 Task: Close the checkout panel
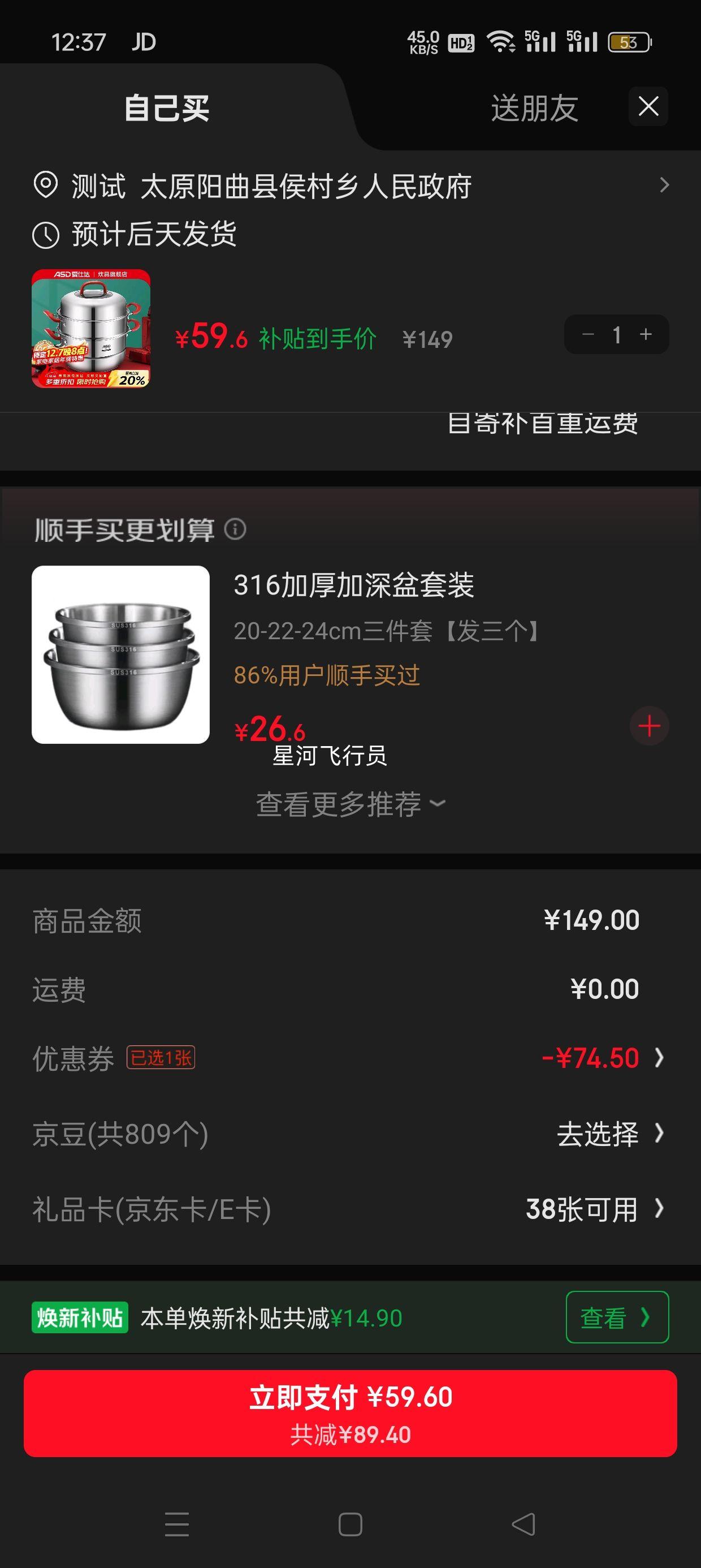[x=648, y=106]
